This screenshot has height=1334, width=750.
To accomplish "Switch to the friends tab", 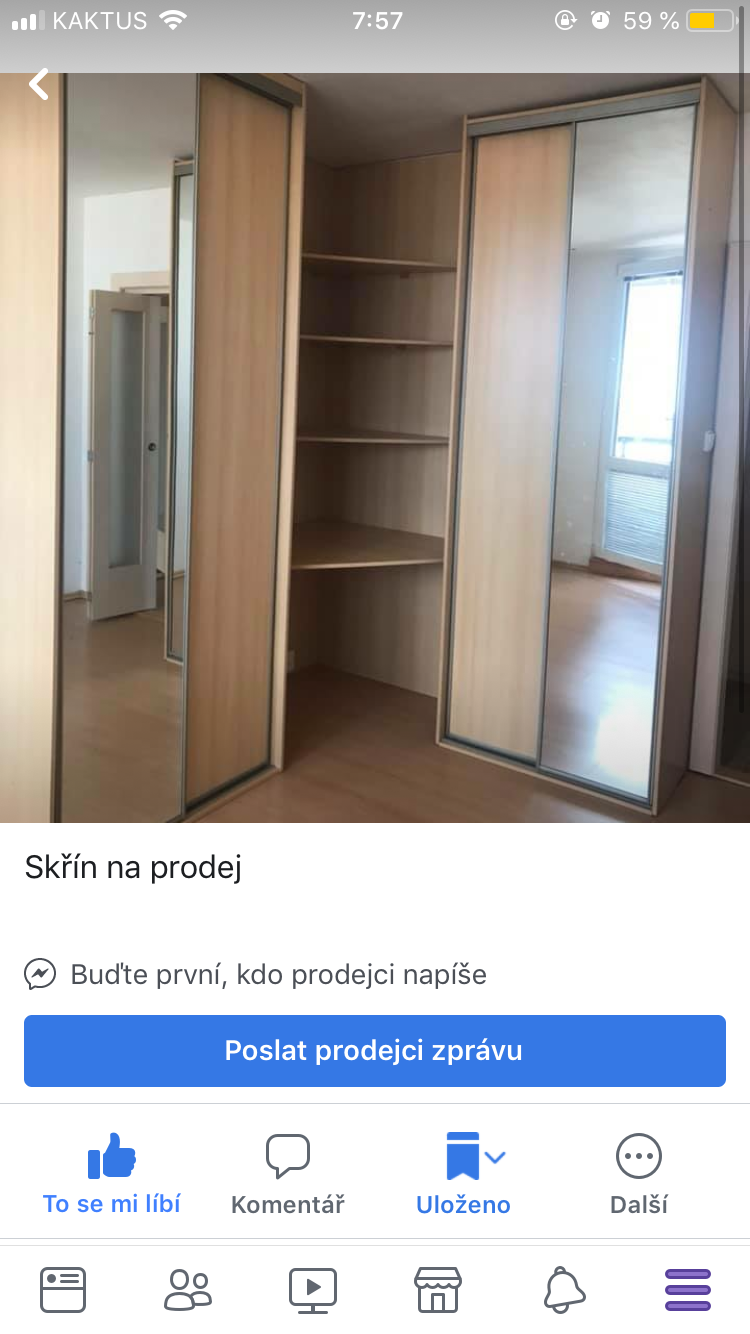I will 188,1289.
